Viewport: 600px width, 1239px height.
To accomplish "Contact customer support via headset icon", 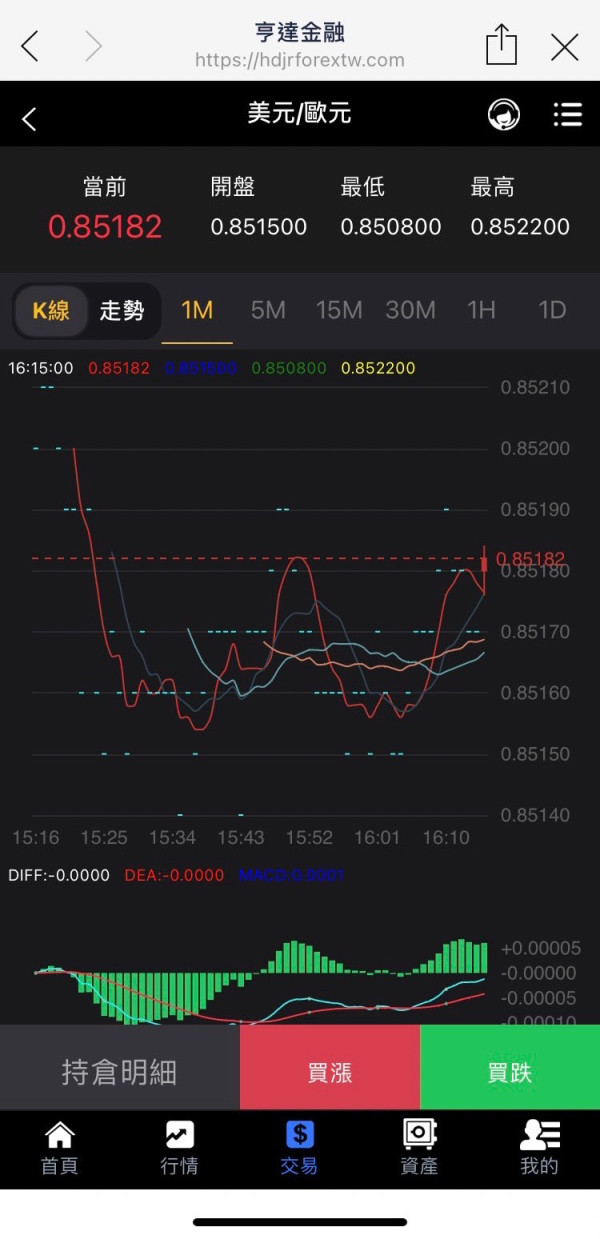I will click(x=504, y=115).
